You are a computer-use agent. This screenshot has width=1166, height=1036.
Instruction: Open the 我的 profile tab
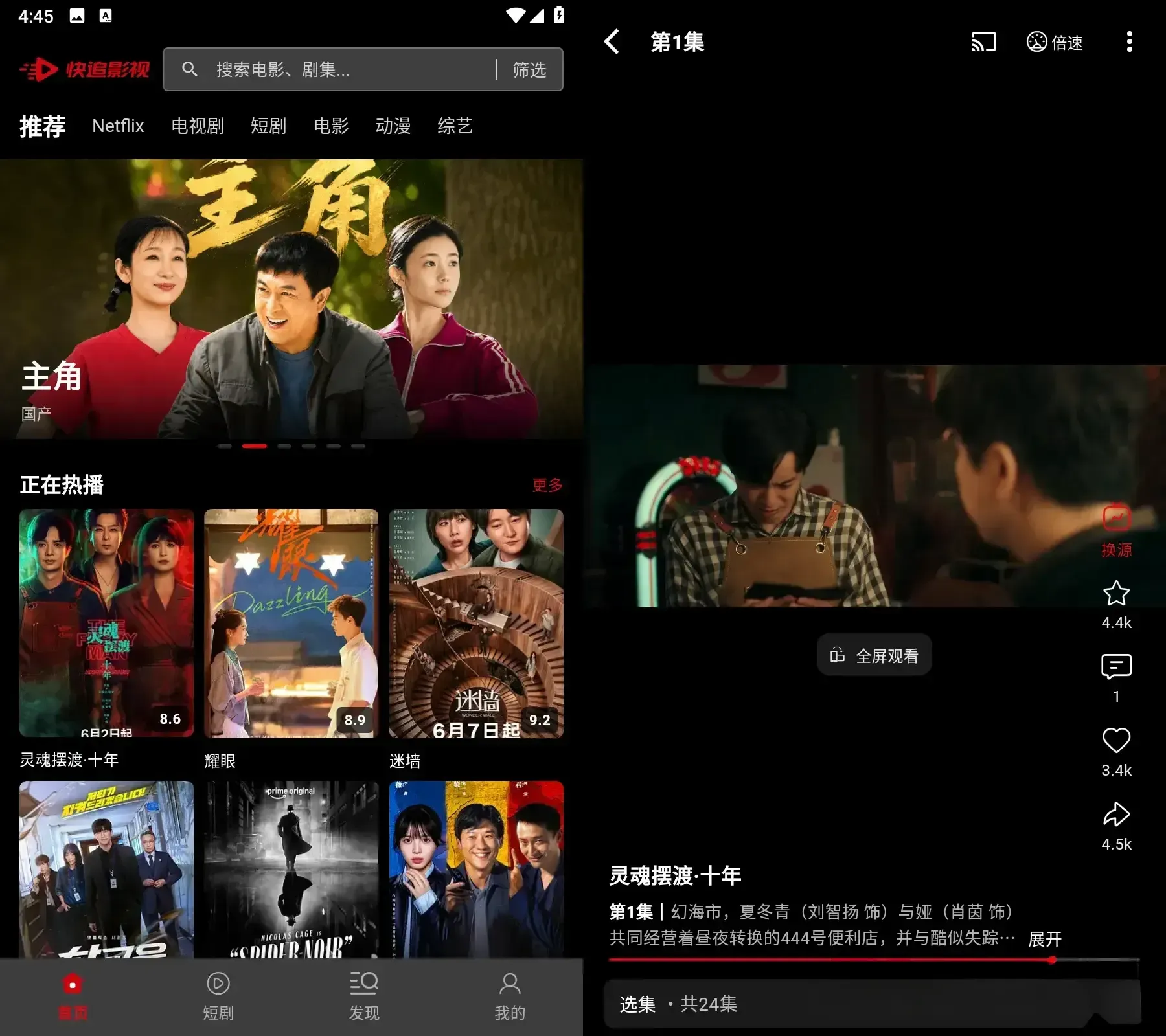pyautogui.click(x=510, y=997)
